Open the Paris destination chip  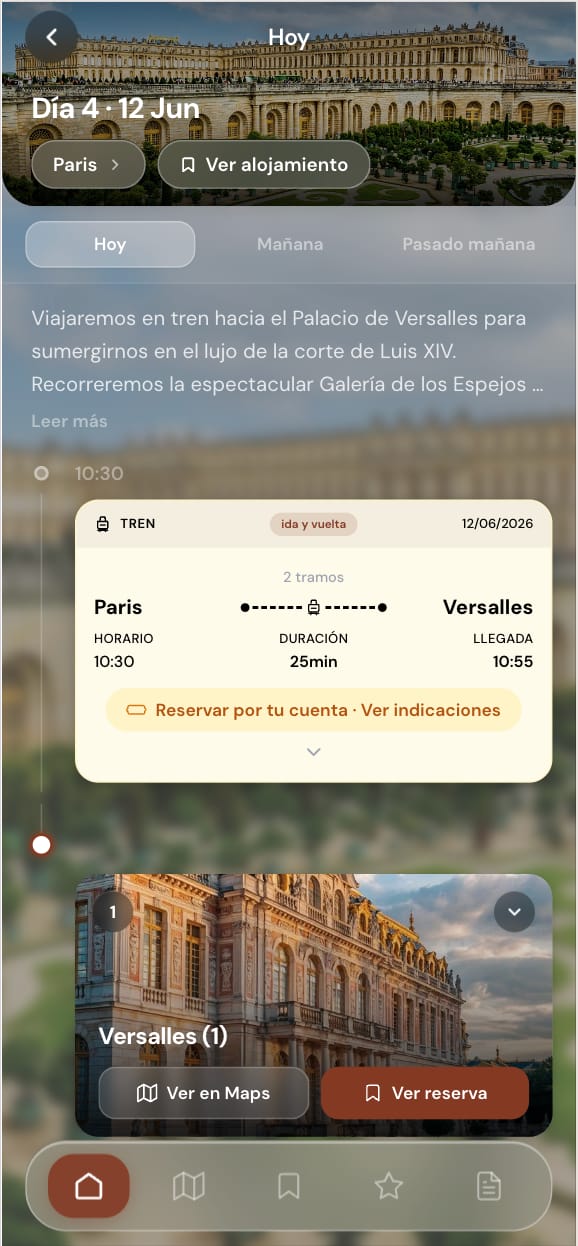pyautogui.click(x=88, y=165)
